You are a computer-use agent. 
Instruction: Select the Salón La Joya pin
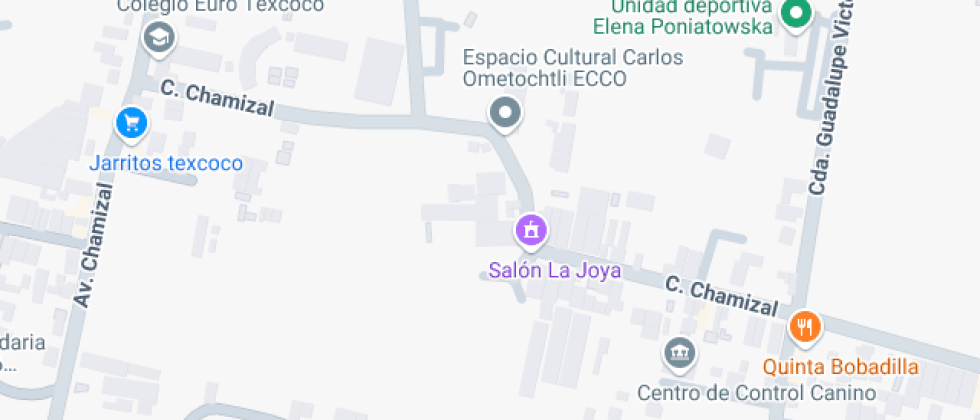(x=531, y=231)
